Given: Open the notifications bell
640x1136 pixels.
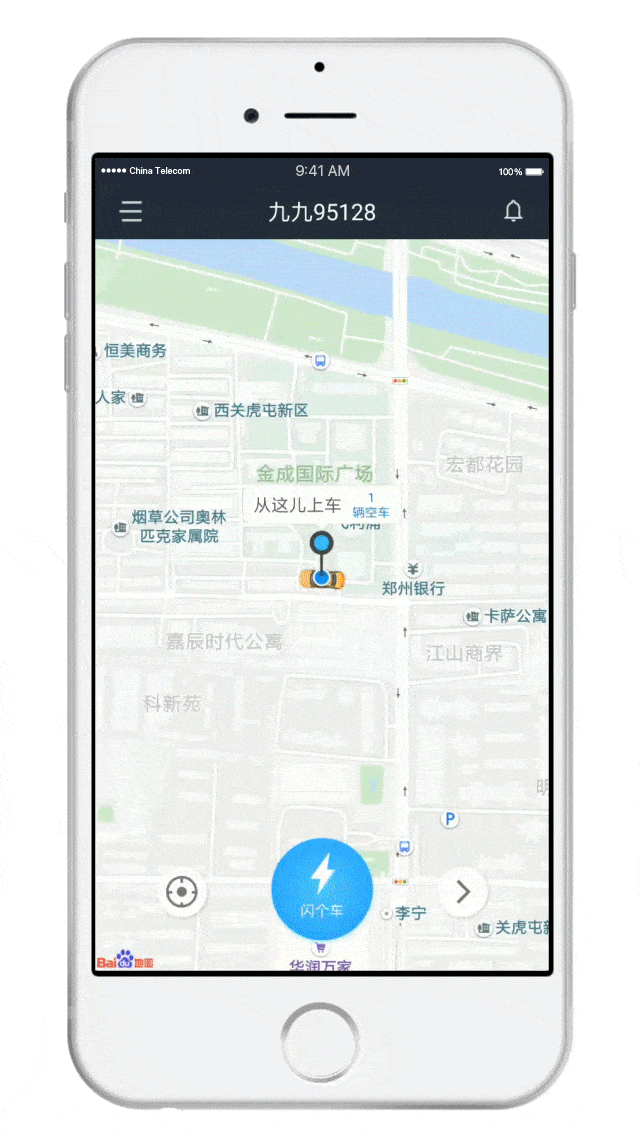Looking at the screenshot, I should pyautogui.click(x=513, y=212).
